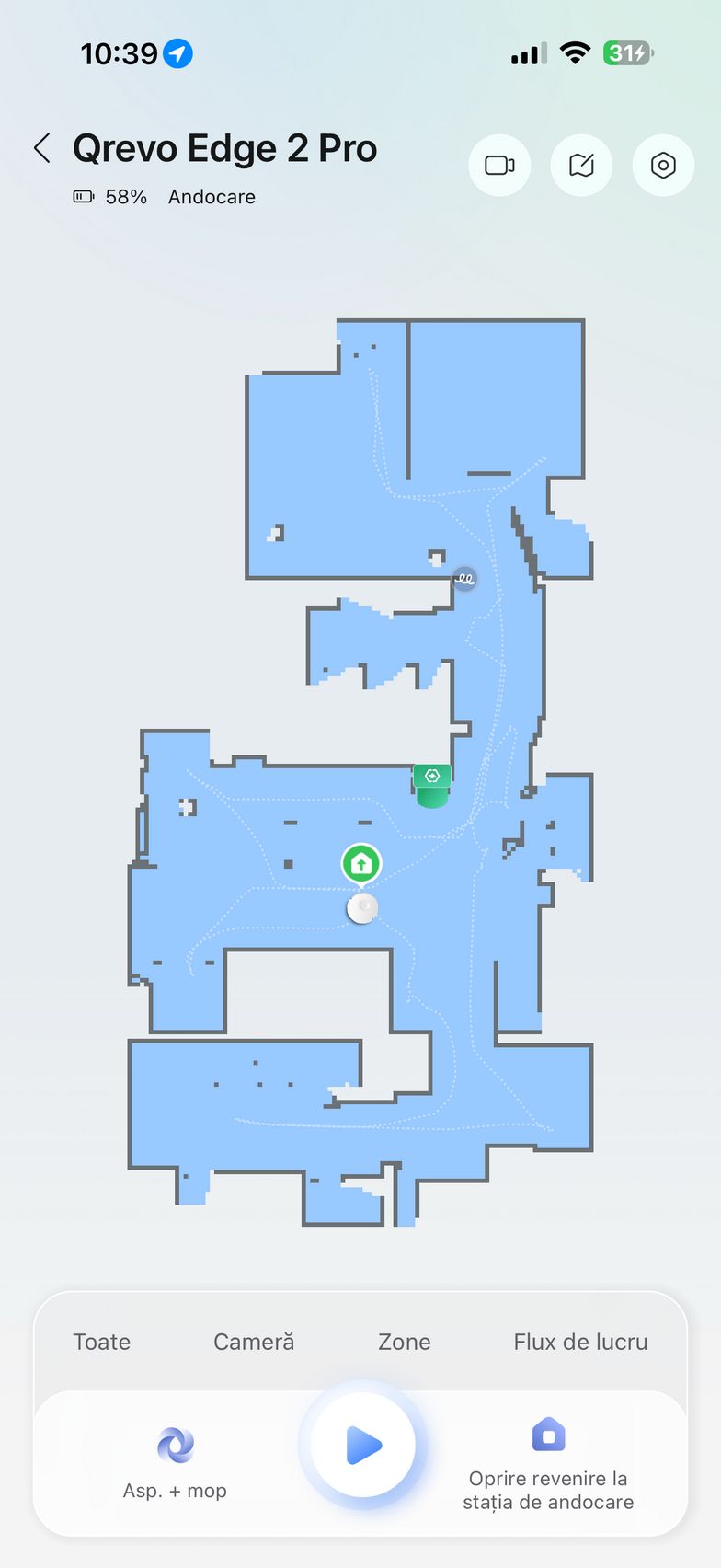This screenshot has height=1568, width=721.
Task: Switch to the Toate tab
Action: 102,1342
